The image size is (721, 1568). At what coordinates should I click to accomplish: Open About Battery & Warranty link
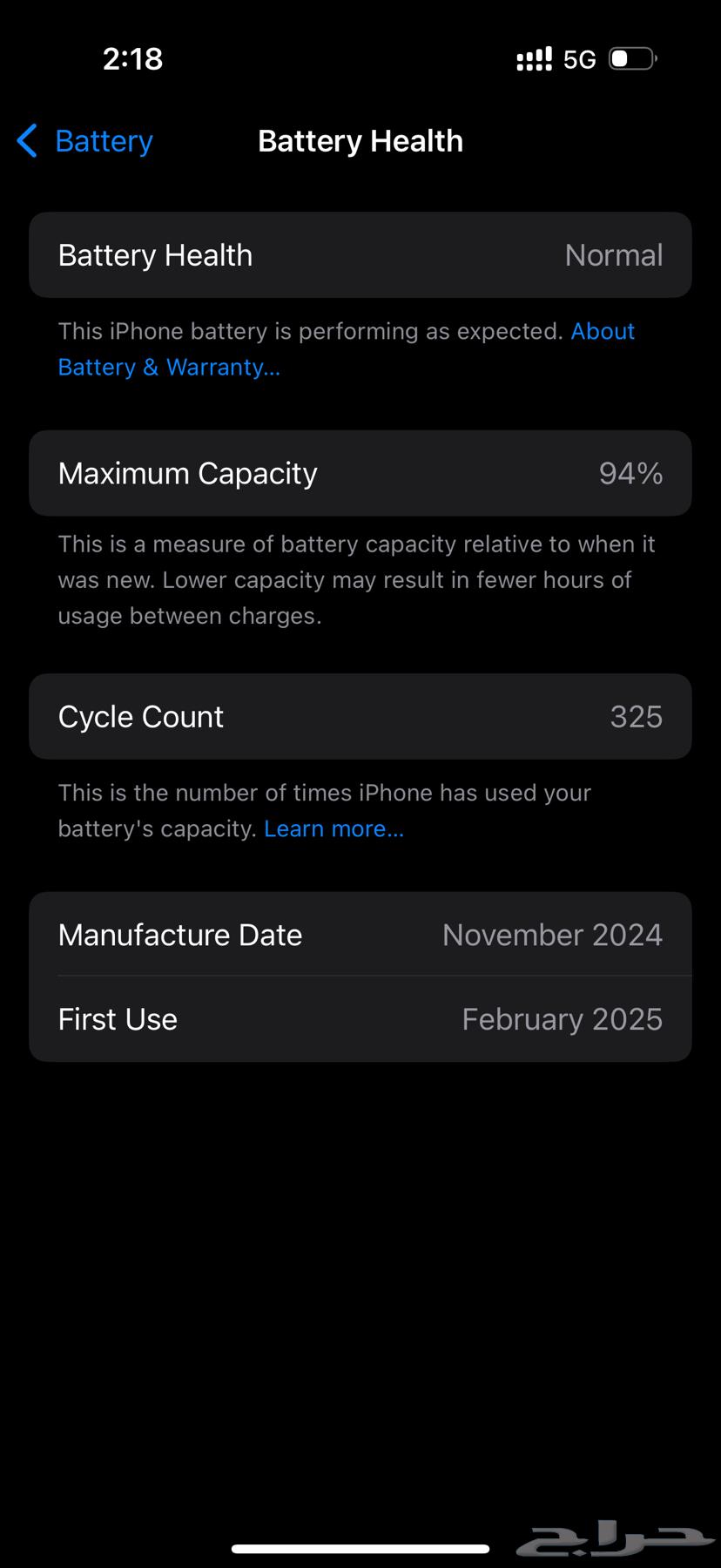[x=169, y=368]
